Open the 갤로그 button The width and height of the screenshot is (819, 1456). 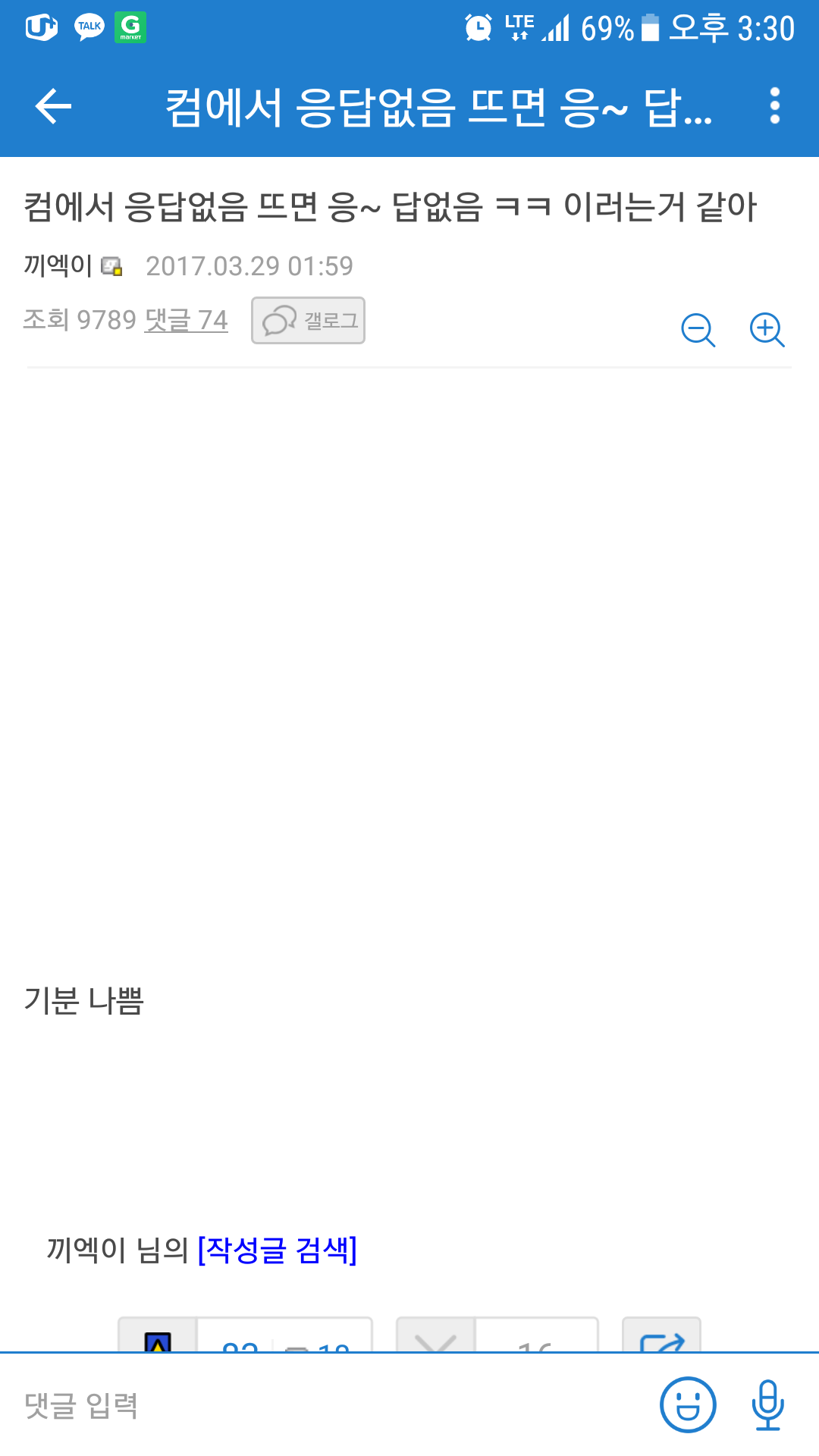coord(309,321)
